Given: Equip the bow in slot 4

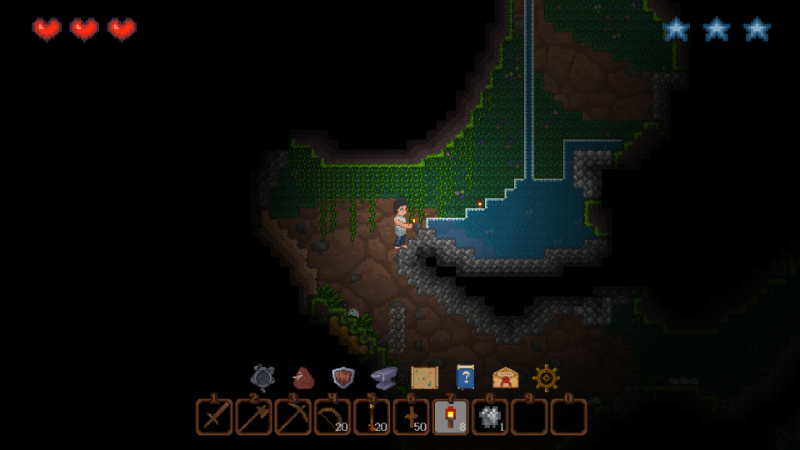Looking at the screenshot, I should (x=332, y=416).
